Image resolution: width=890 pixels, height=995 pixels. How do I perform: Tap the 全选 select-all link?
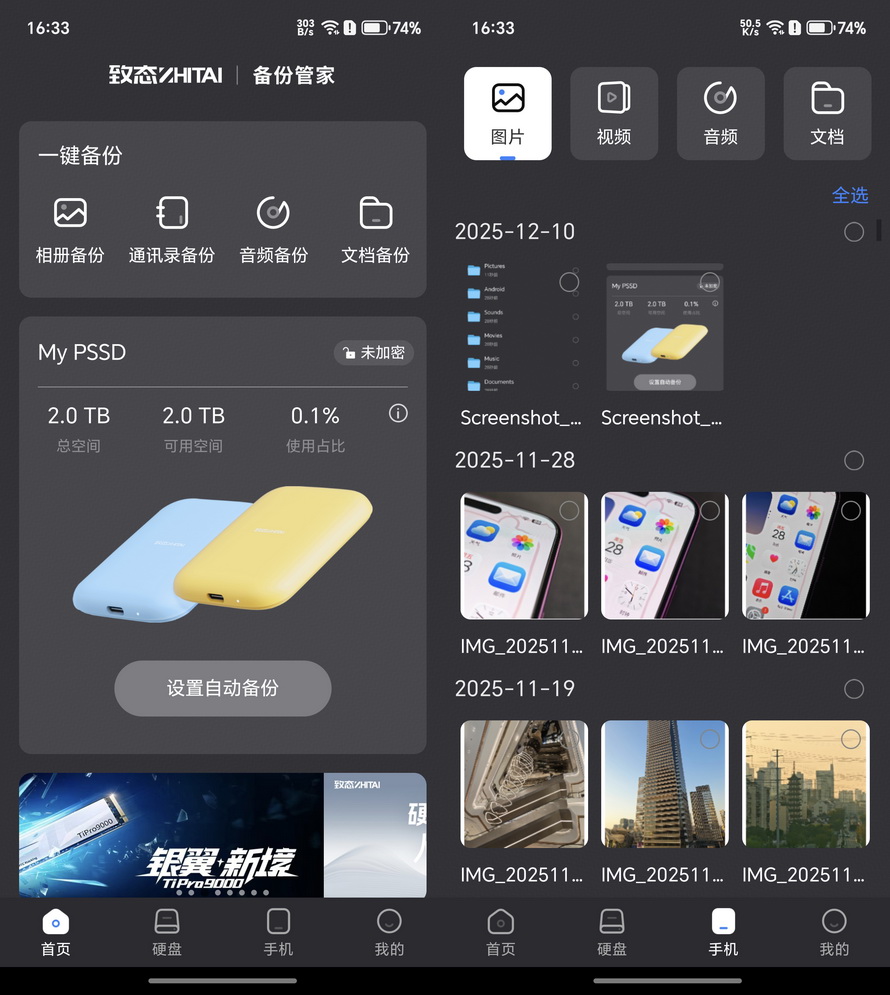pos(851,196)
